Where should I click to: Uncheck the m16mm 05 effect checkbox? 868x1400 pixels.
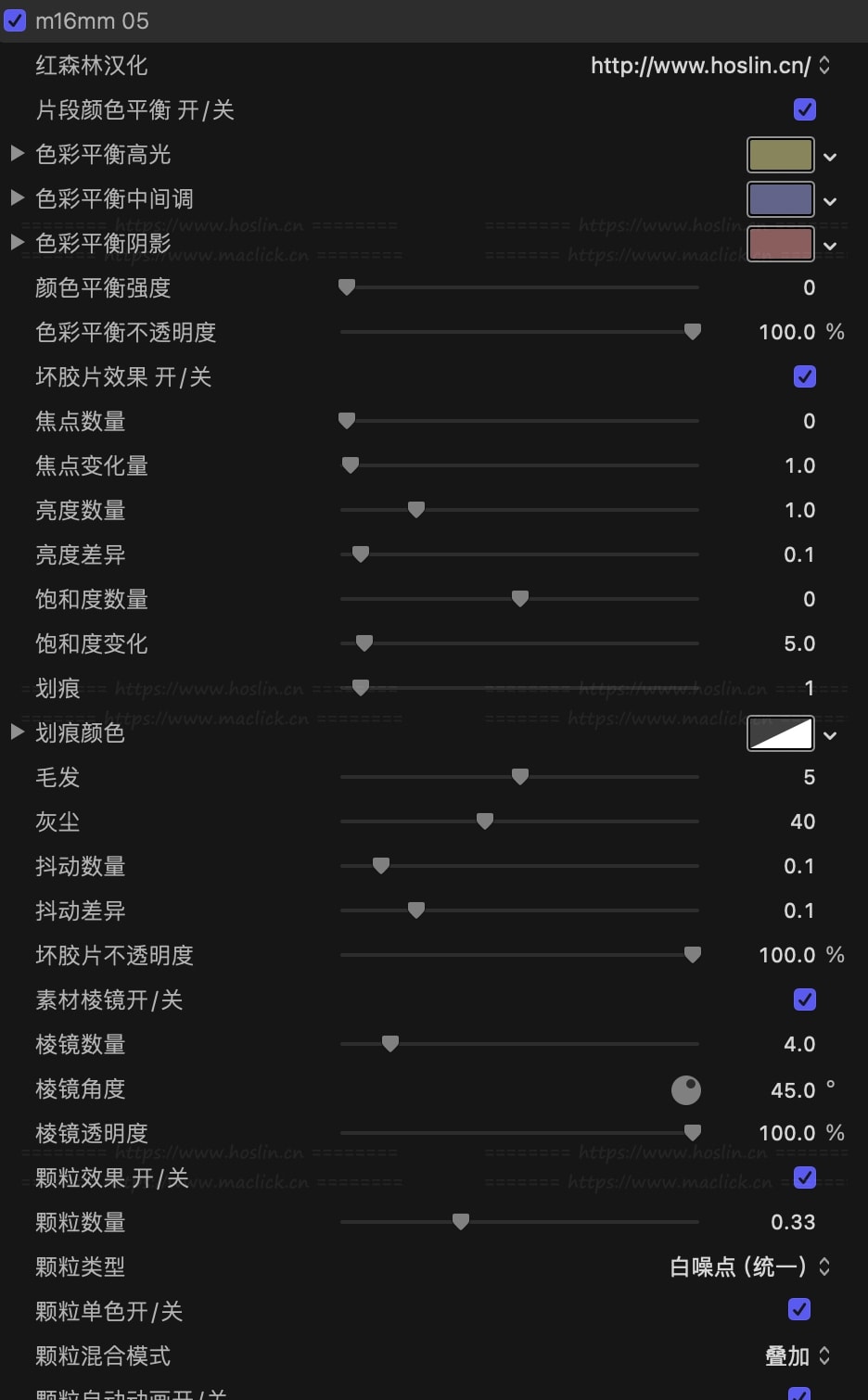point(16,20)
